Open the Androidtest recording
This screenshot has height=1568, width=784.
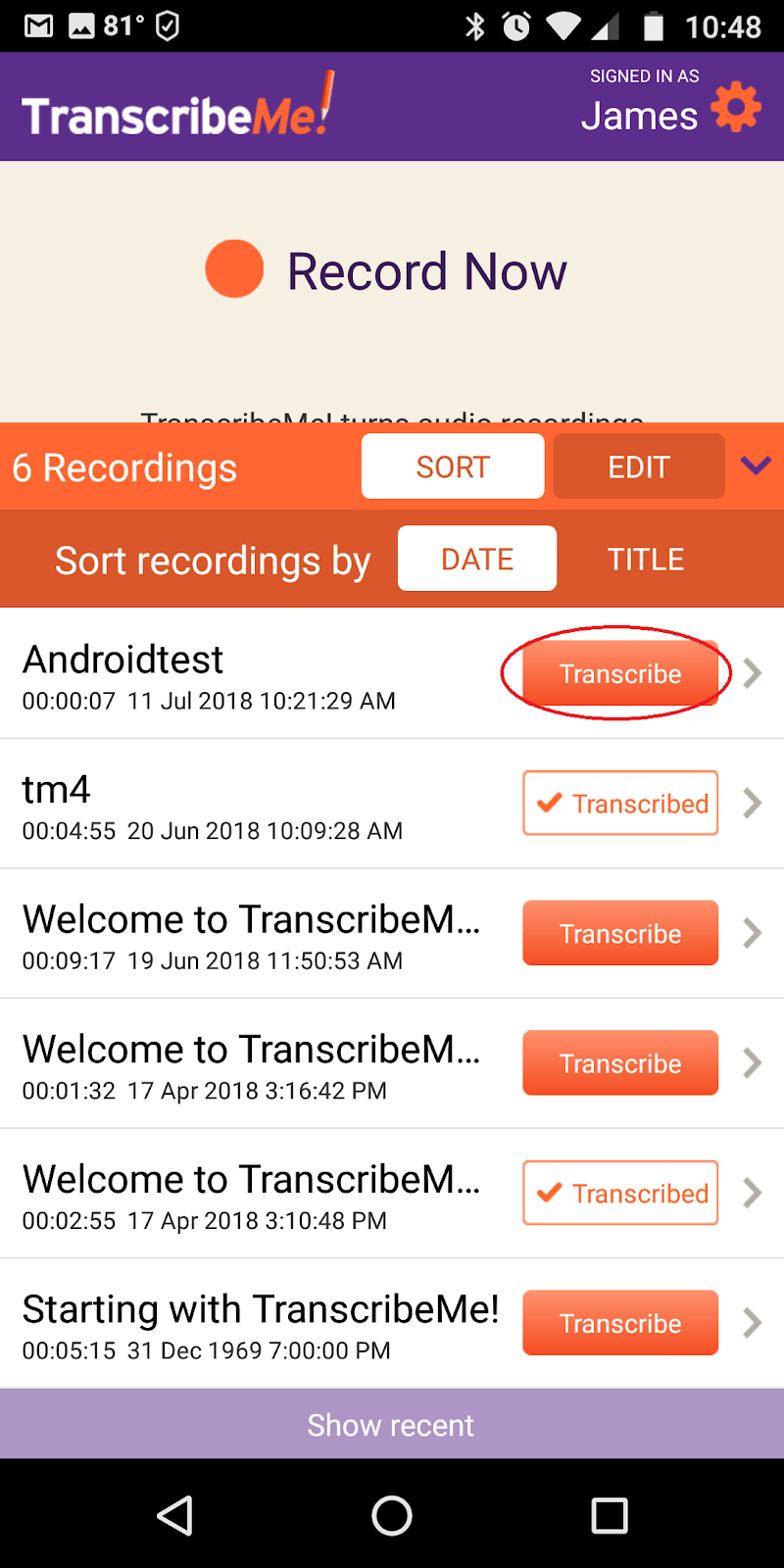click(752, 673)
